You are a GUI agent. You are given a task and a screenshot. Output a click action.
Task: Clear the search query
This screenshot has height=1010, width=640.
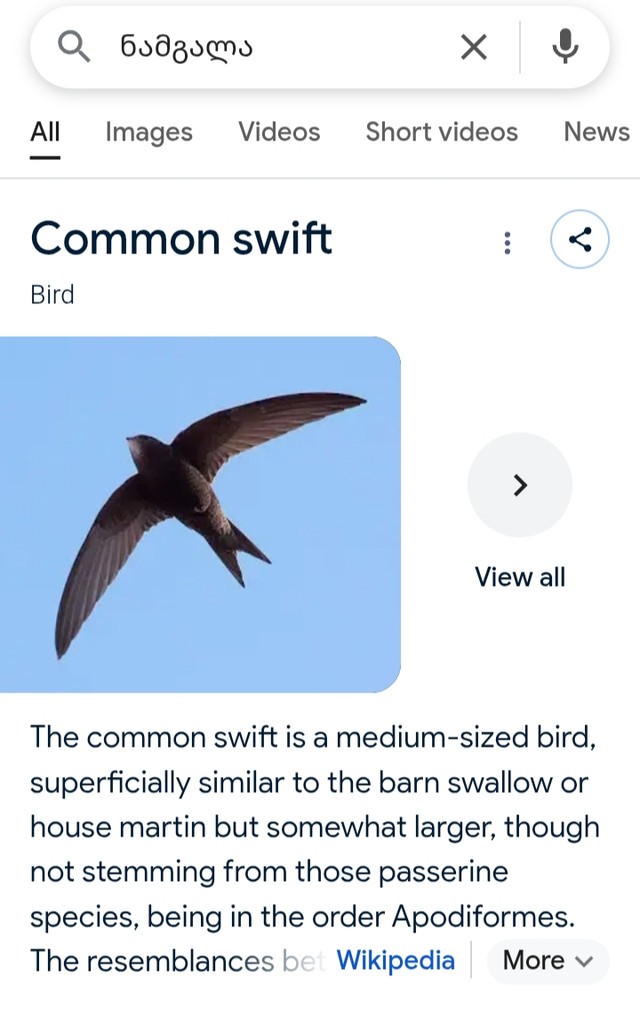474,46
